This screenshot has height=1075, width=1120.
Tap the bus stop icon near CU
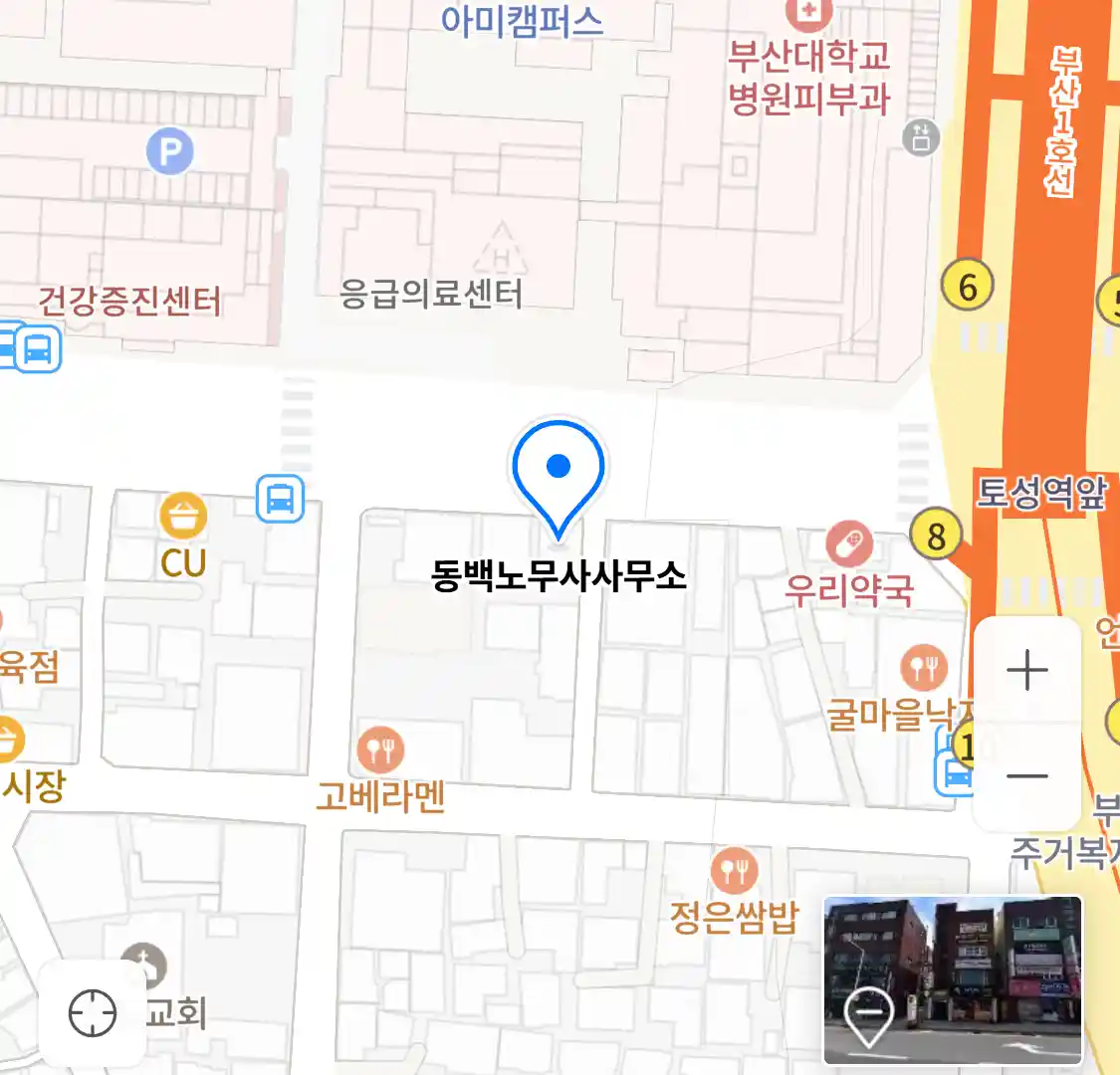pyautogui.click(x=280, y=498)
